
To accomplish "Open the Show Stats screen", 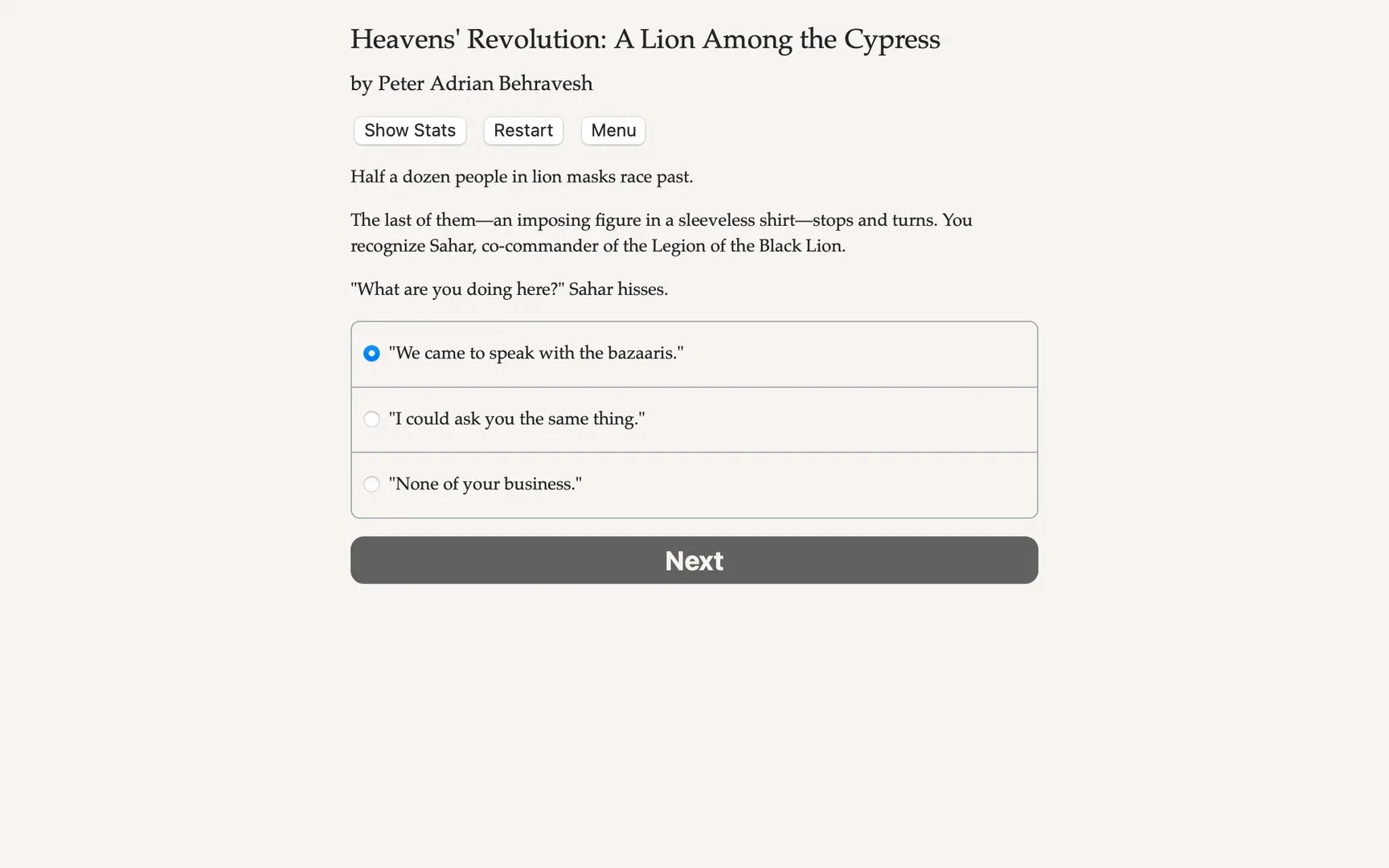I will [x=410, y=130].
